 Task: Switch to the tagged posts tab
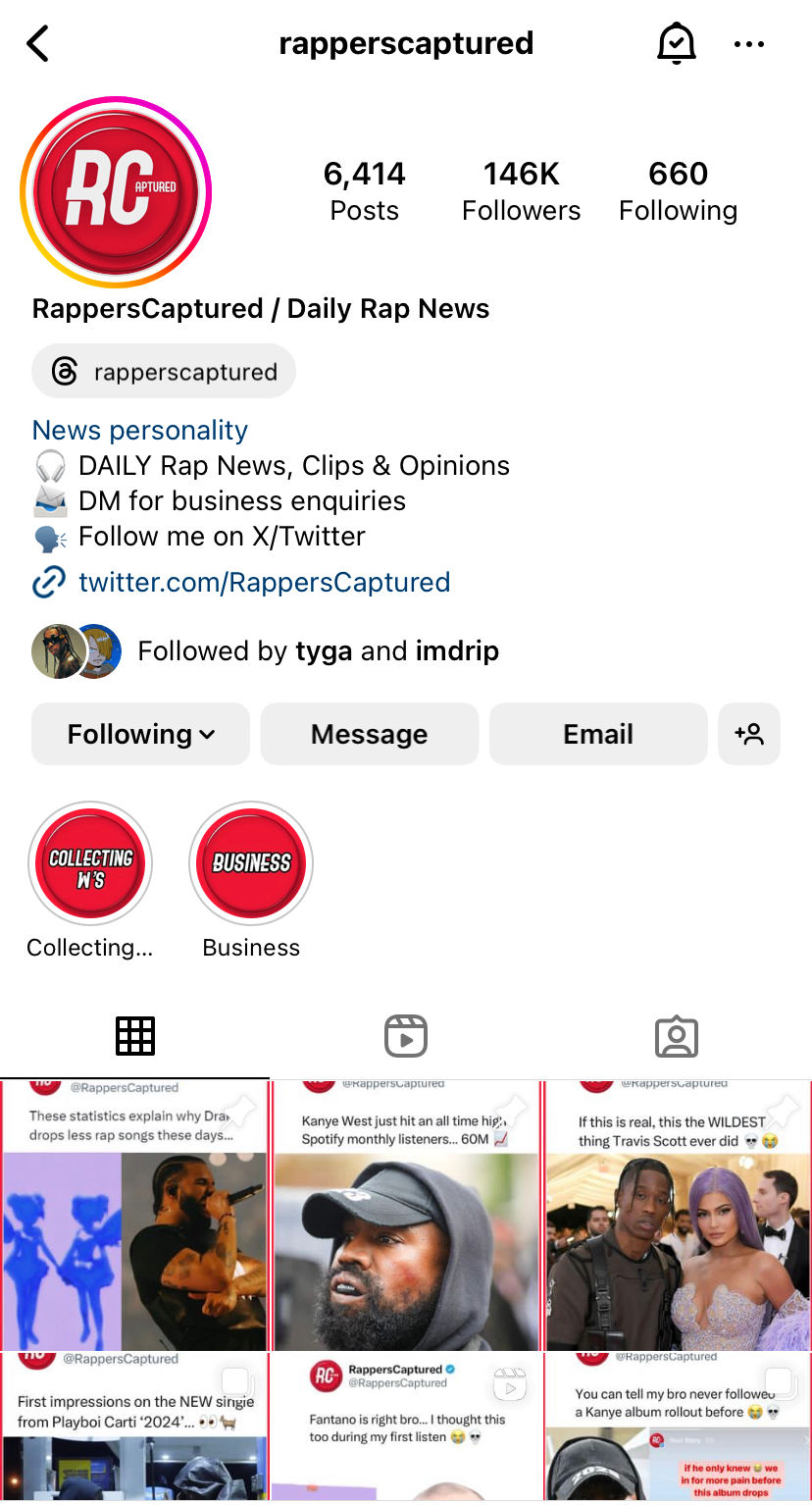click(676, 1036)
